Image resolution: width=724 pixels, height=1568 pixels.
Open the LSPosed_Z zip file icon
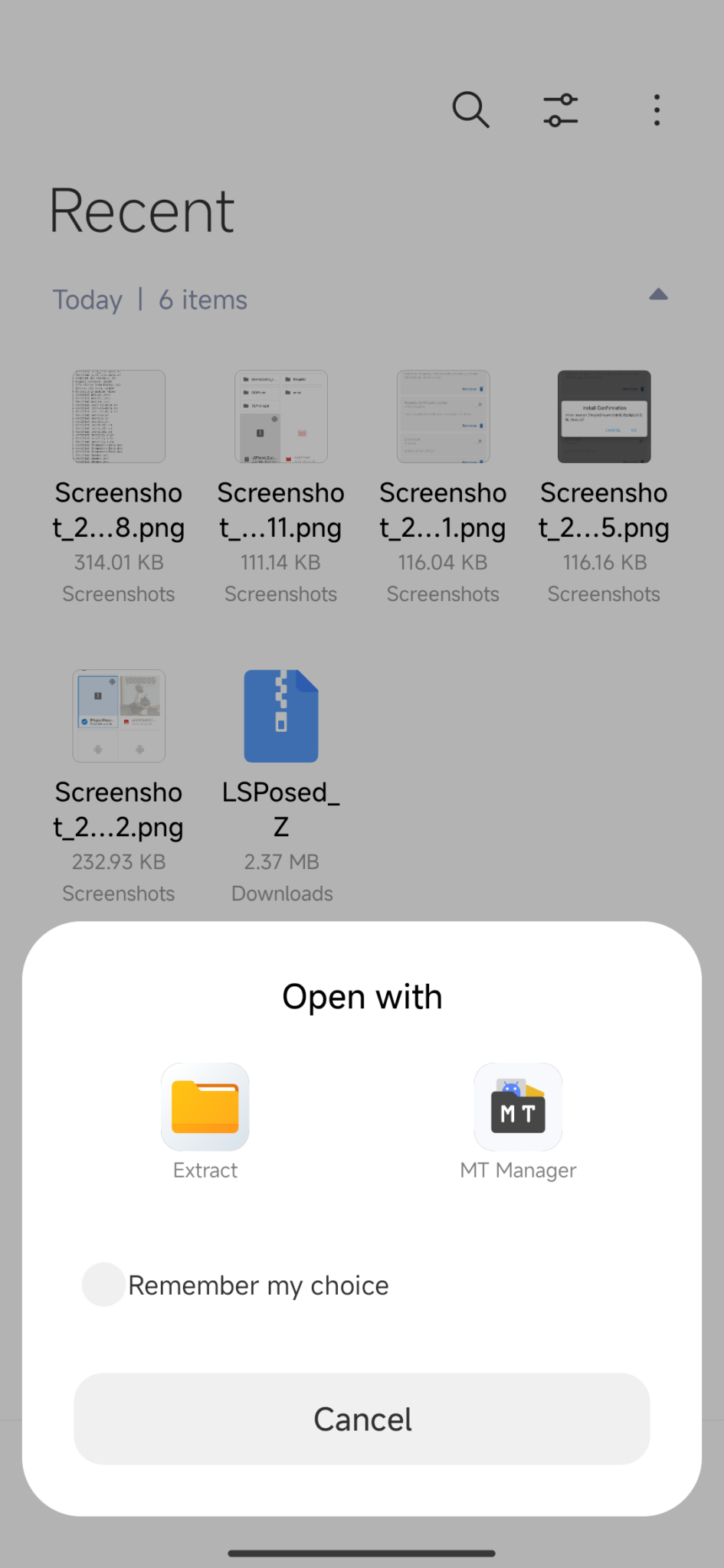point(280,715)
